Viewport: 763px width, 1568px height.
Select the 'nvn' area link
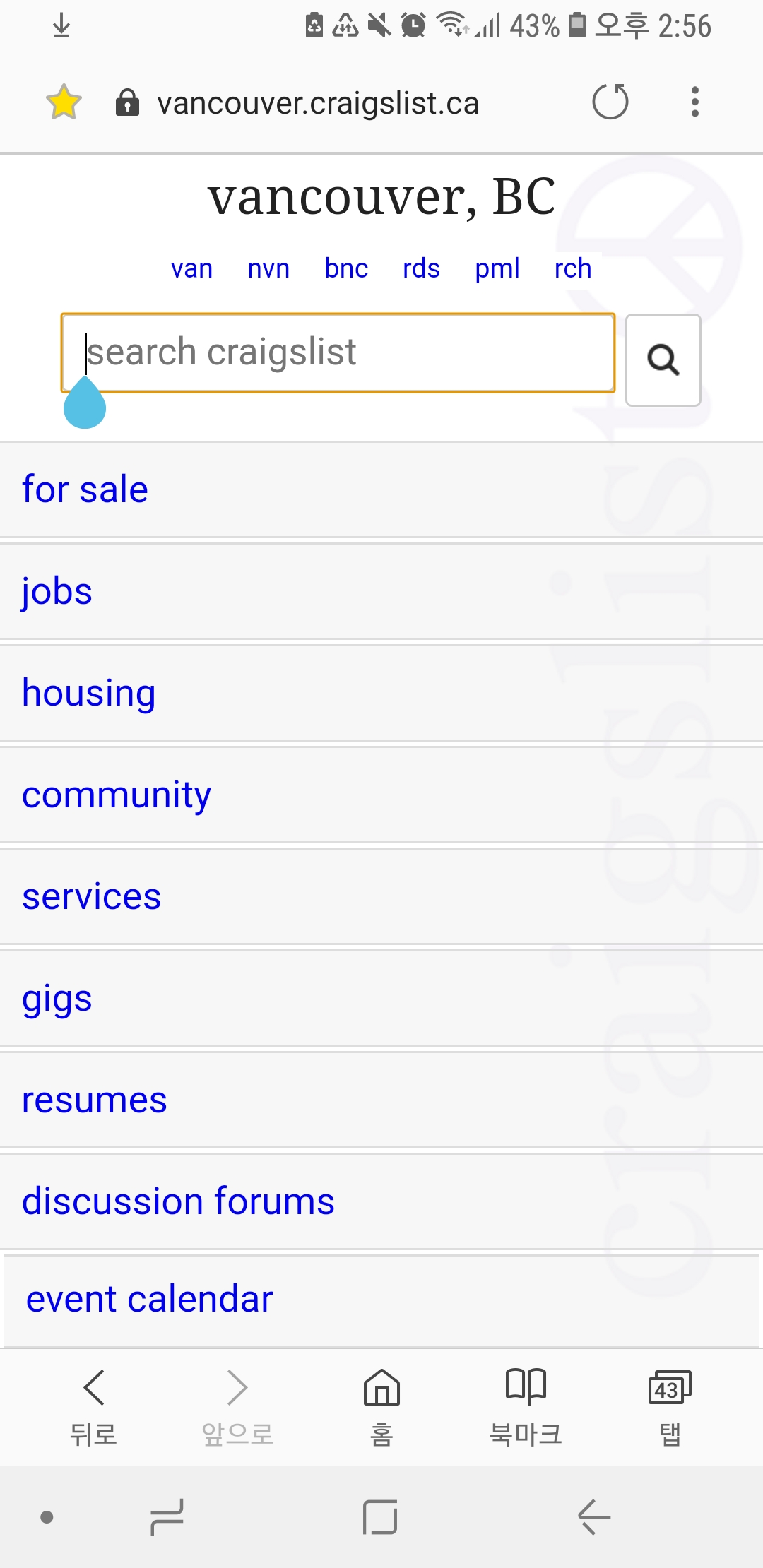[x=268, y=269]
